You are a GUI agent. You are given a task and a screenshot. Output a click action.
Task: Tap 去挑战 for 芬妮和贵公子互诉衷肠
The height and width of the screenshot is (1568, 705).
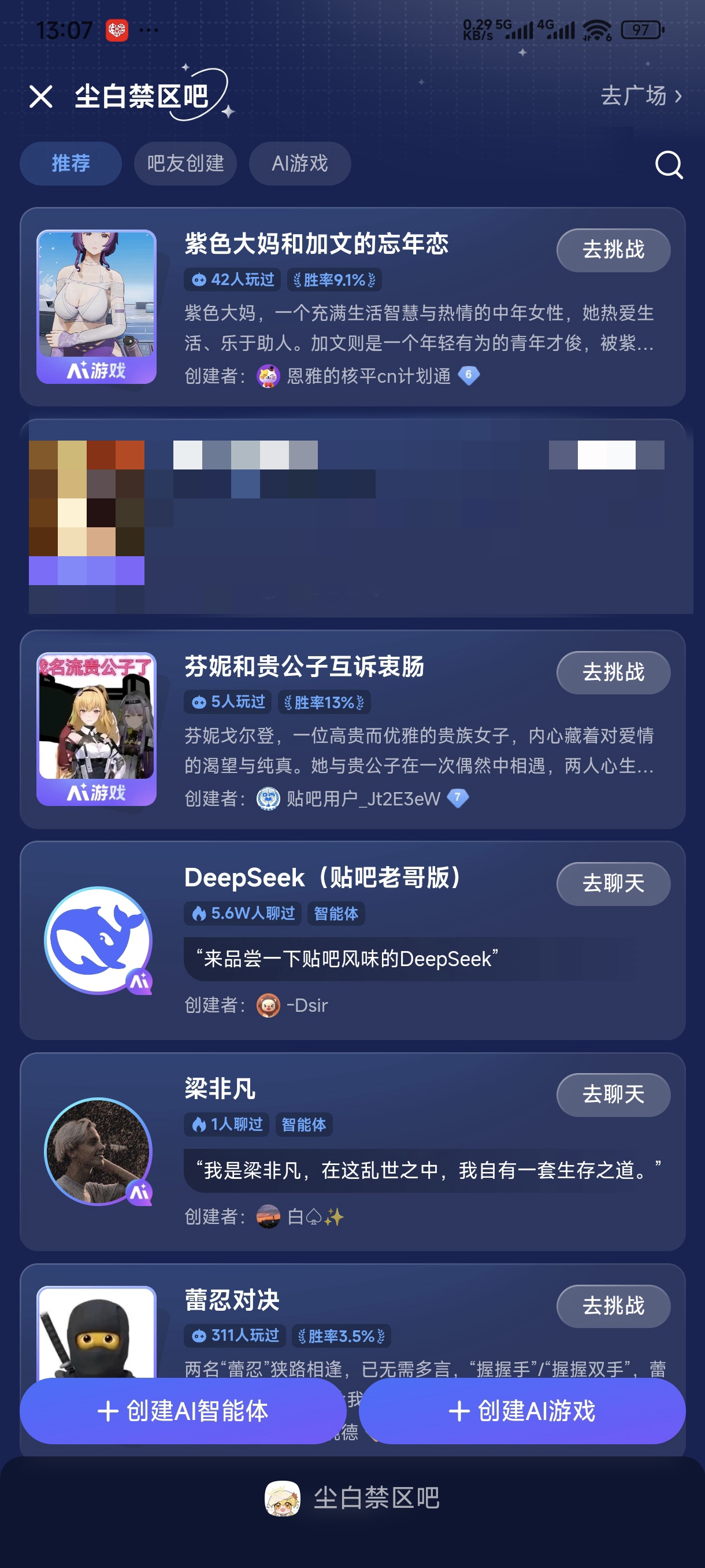[x=613, y=672]
